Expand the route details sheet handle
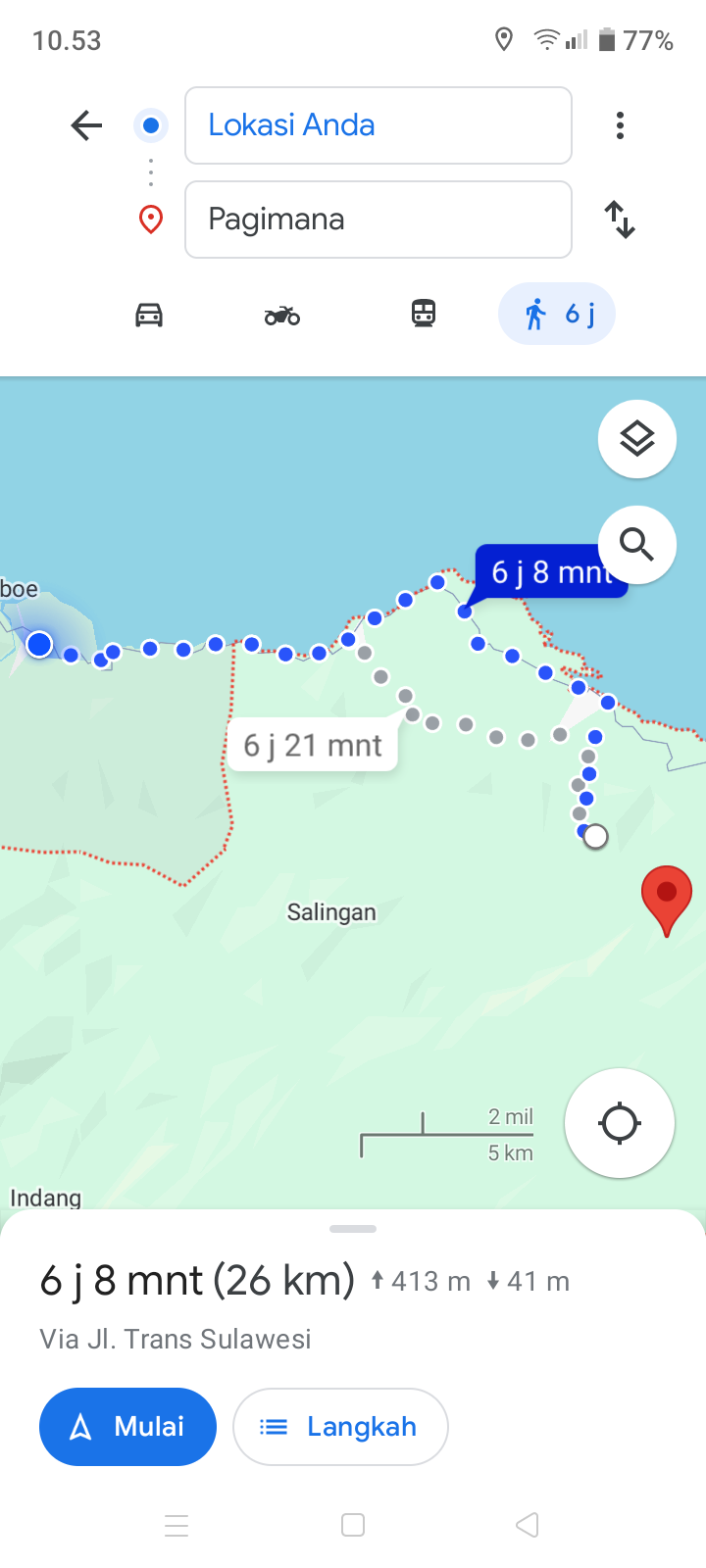Image resolution: width=706 pixels, height=1568 pixels. (x=353, y=1229)
